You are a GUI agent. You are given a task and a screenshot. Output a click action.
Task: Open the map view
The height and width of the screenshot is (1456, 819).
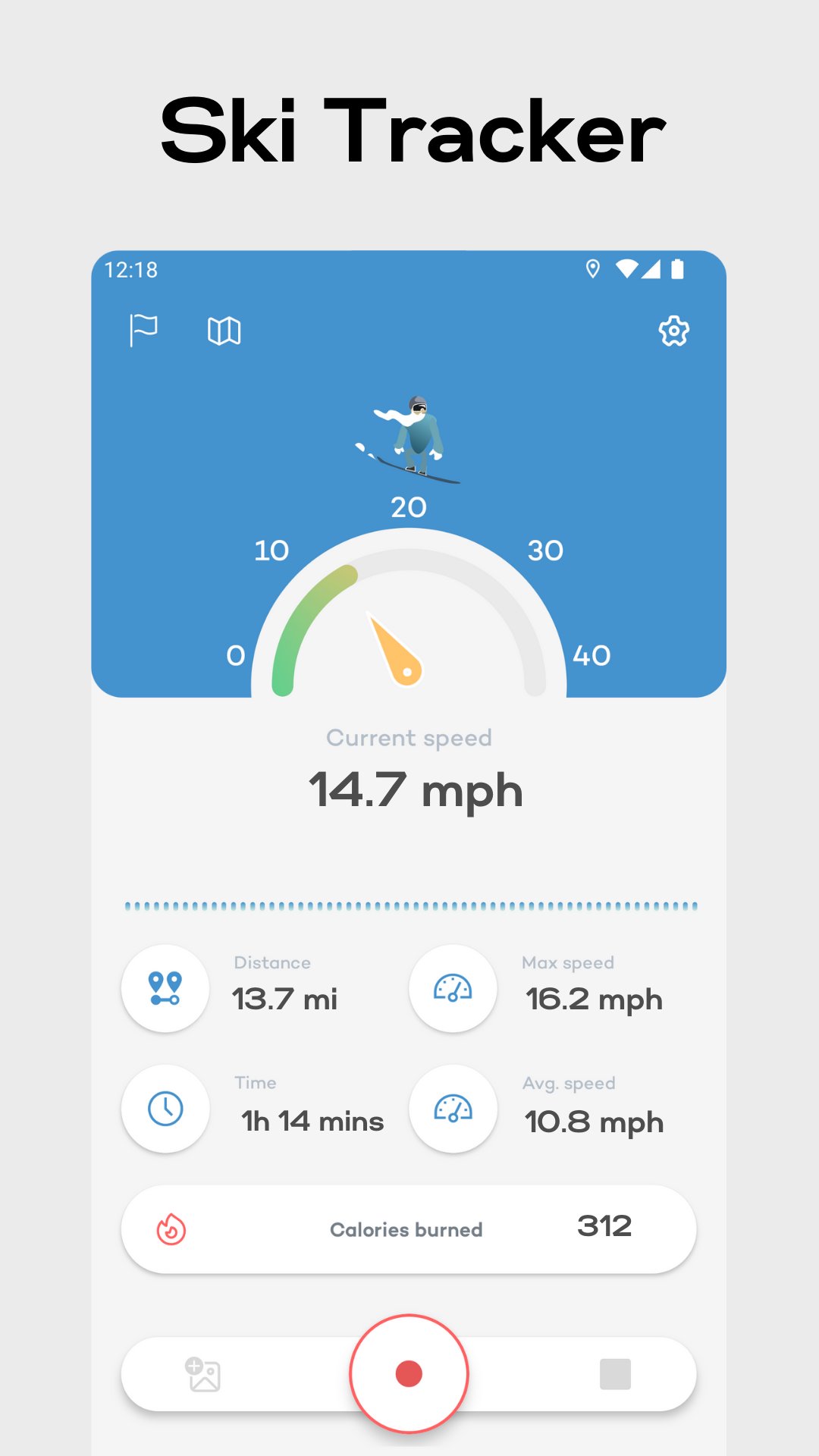coord(223,330)
